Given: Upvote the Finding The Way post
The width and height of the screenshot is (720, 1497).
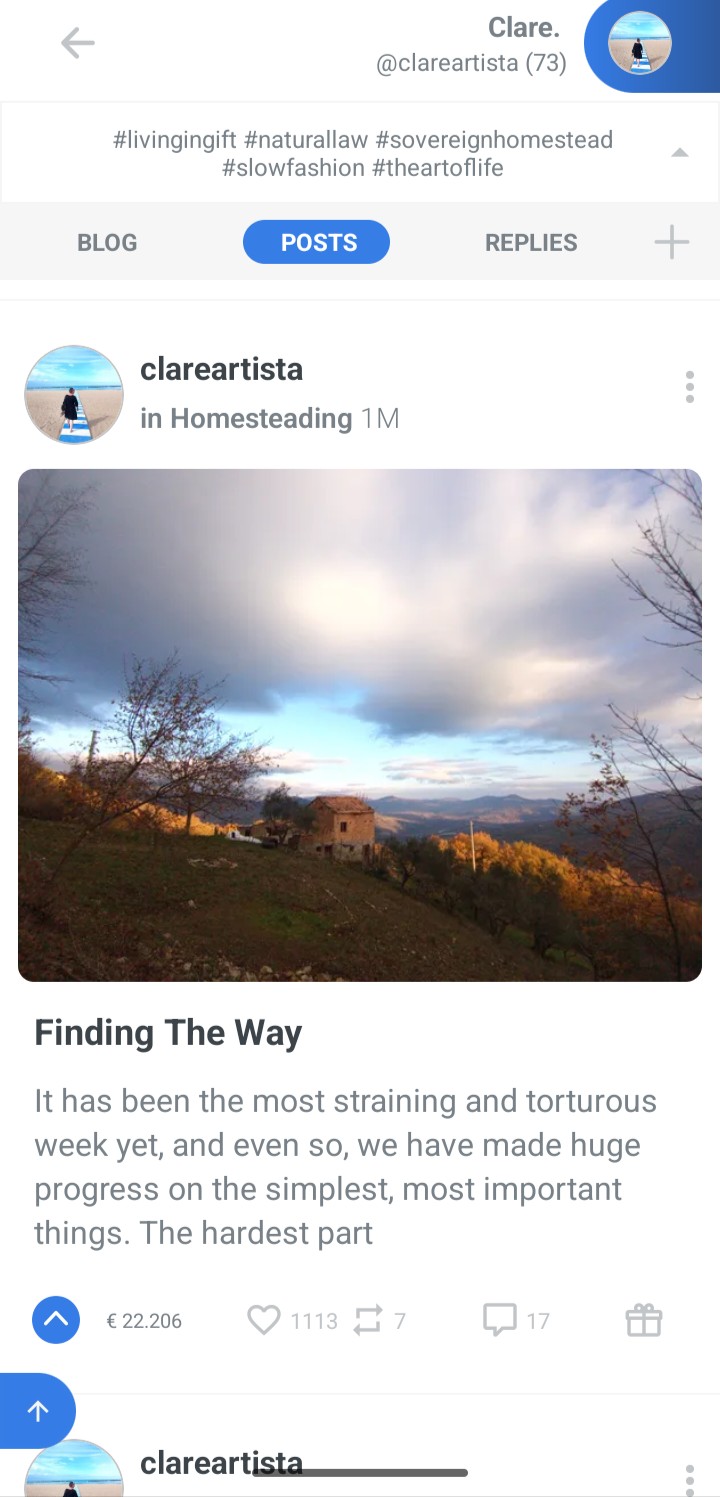Looking at the screenshot, I should click(x=56, y=1320).
